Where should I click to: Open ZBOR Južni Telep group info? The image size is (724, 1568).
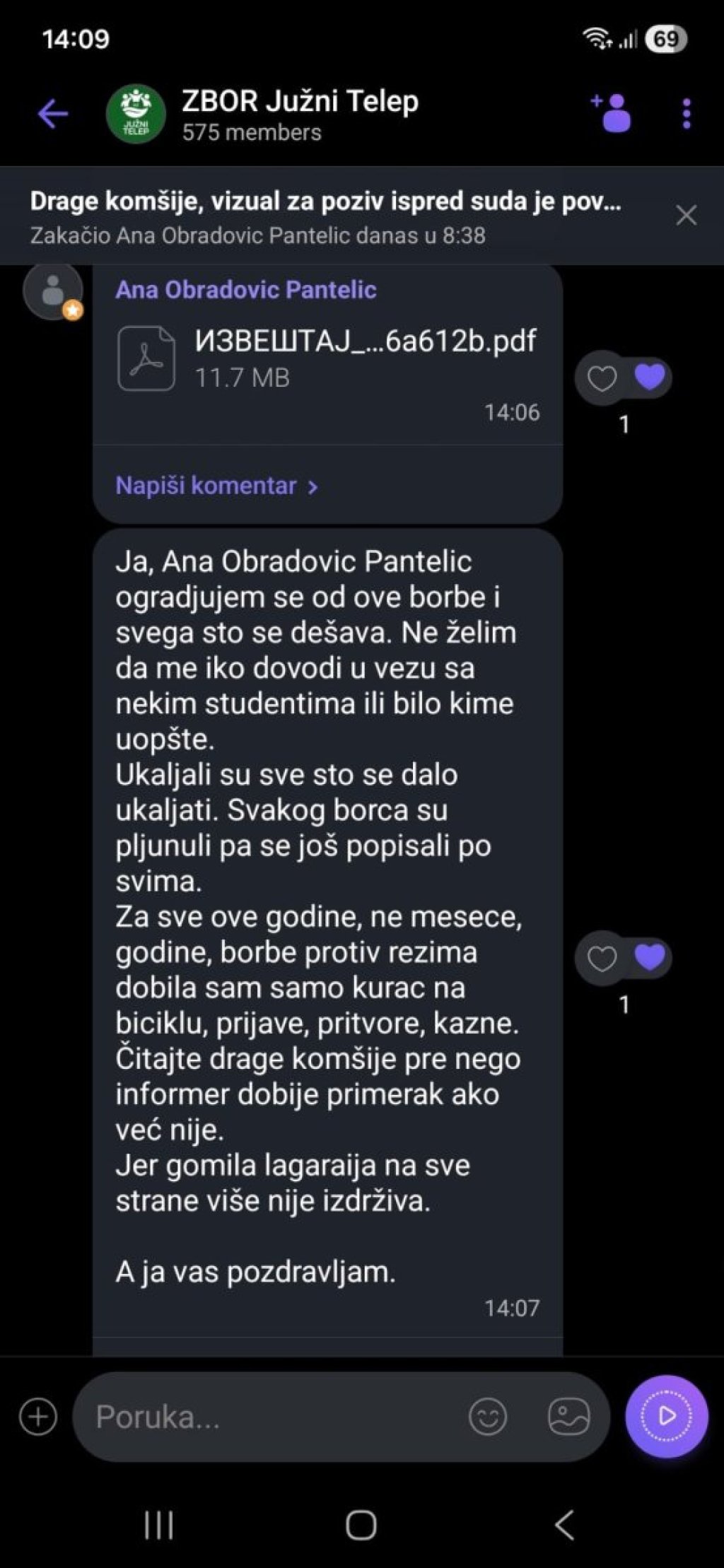click(300, 113)
